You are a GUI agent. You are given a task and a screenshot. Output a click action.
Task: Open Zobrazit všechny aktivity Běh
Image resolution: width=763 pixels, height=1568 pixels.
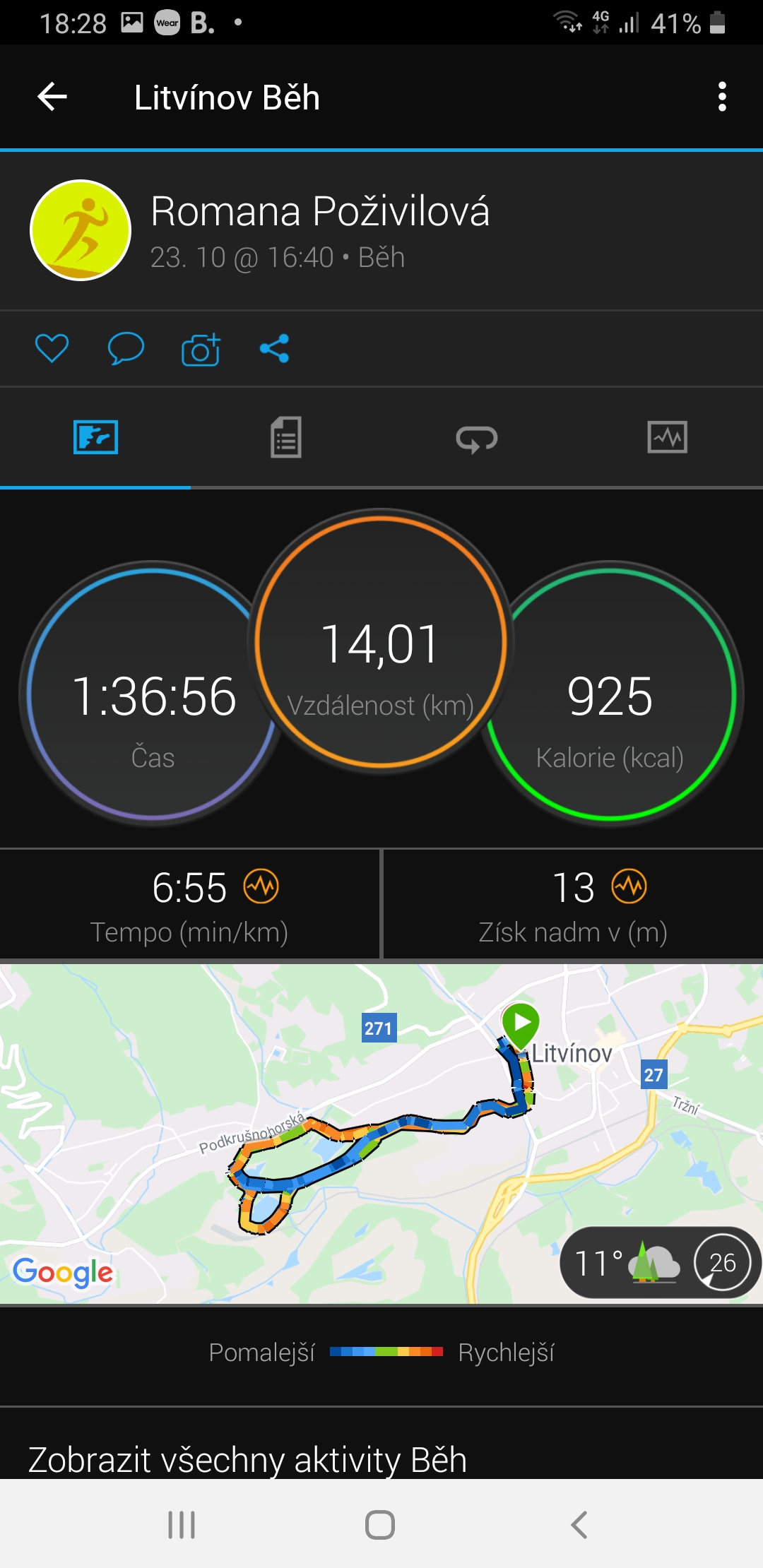(x=247, y=1460)
